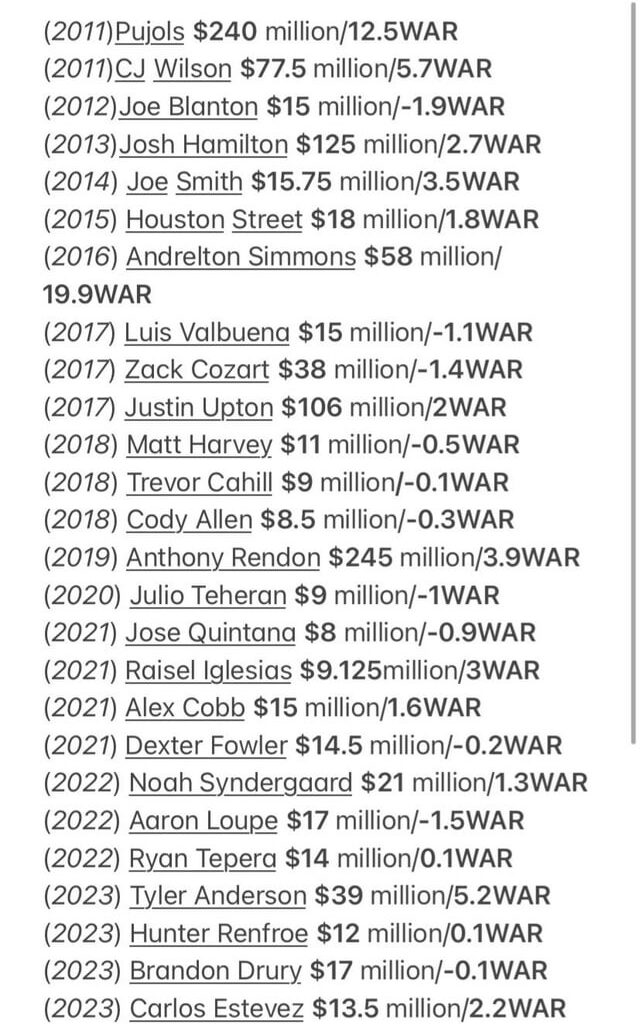Open the Anthony Rendon link
This screenshot has height=1024, width=640.
click(x=223, y=558)
